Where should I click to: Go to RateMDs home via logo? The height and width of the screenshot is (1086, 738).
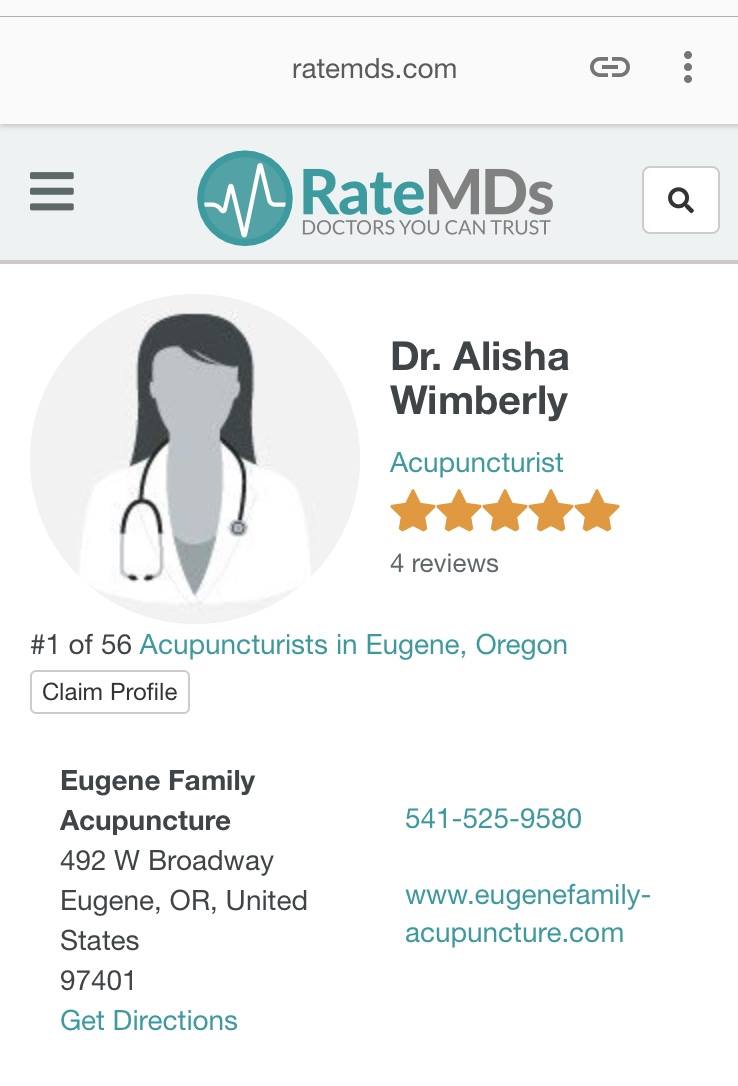click(x=375, y=198)
